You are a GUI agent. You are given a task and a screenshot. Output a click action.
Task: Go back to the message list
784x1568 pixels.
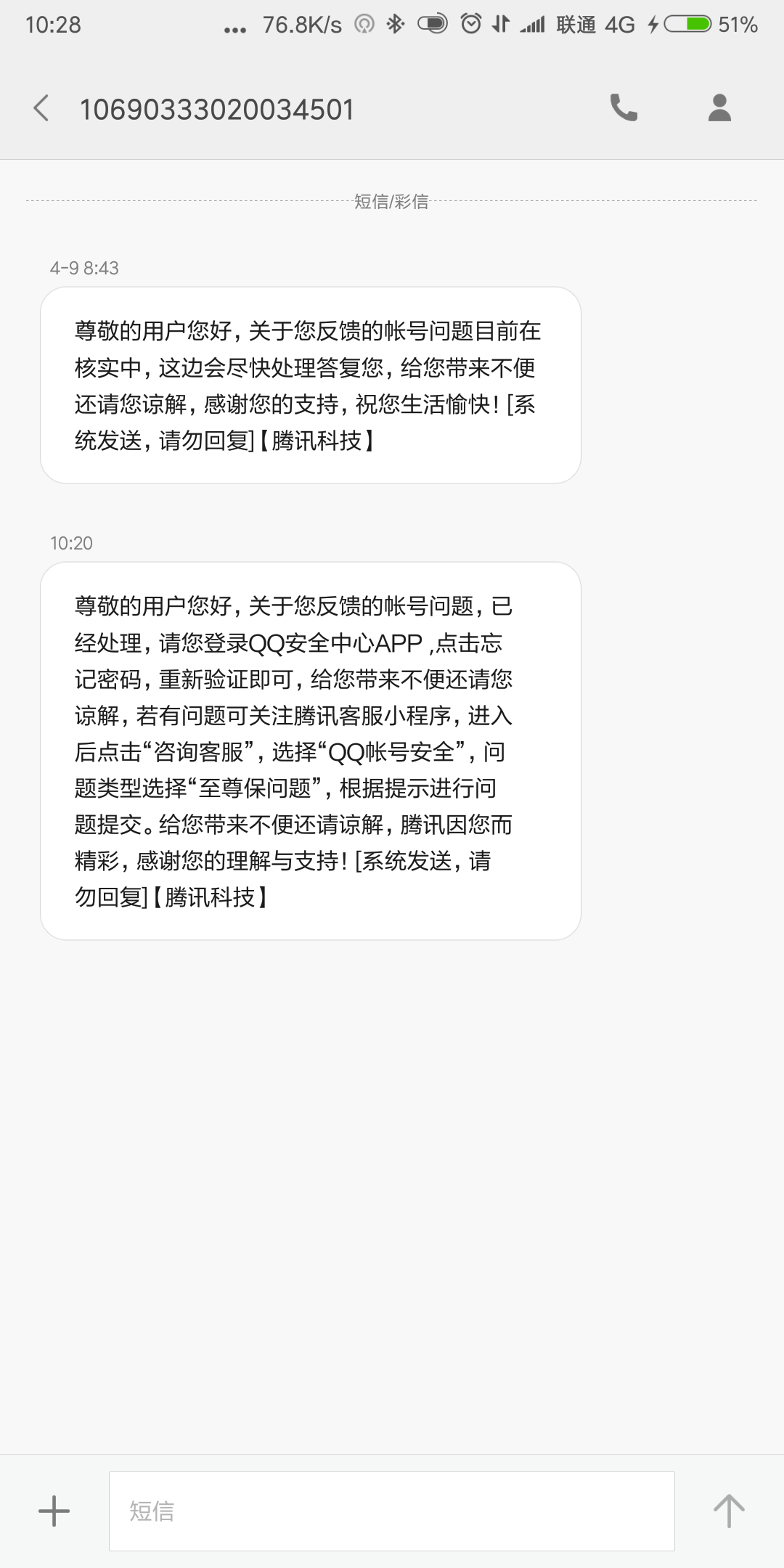[41, 109]
